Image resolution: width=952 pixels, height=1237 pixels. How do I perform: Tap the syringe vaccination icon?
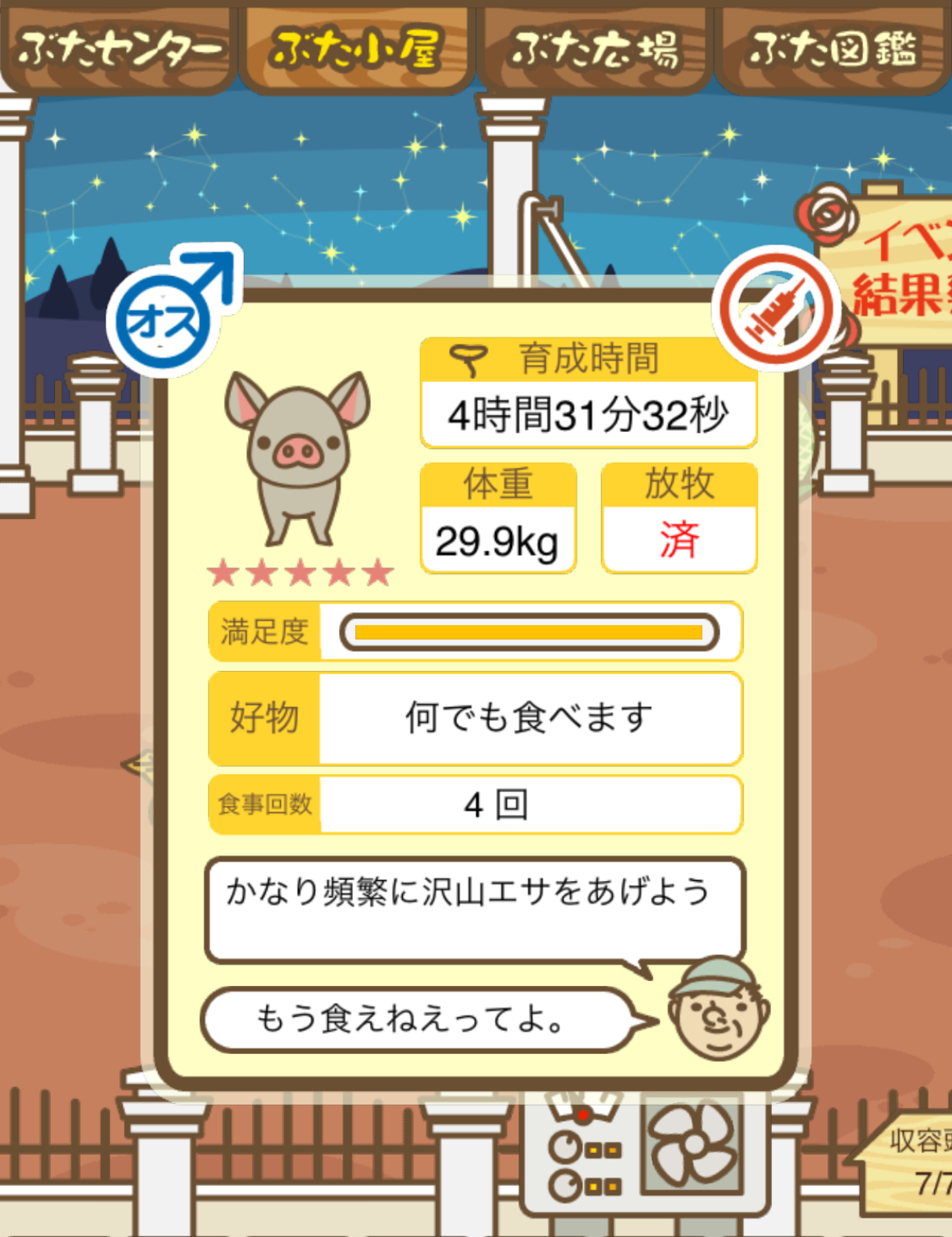(x=774, y=308)
